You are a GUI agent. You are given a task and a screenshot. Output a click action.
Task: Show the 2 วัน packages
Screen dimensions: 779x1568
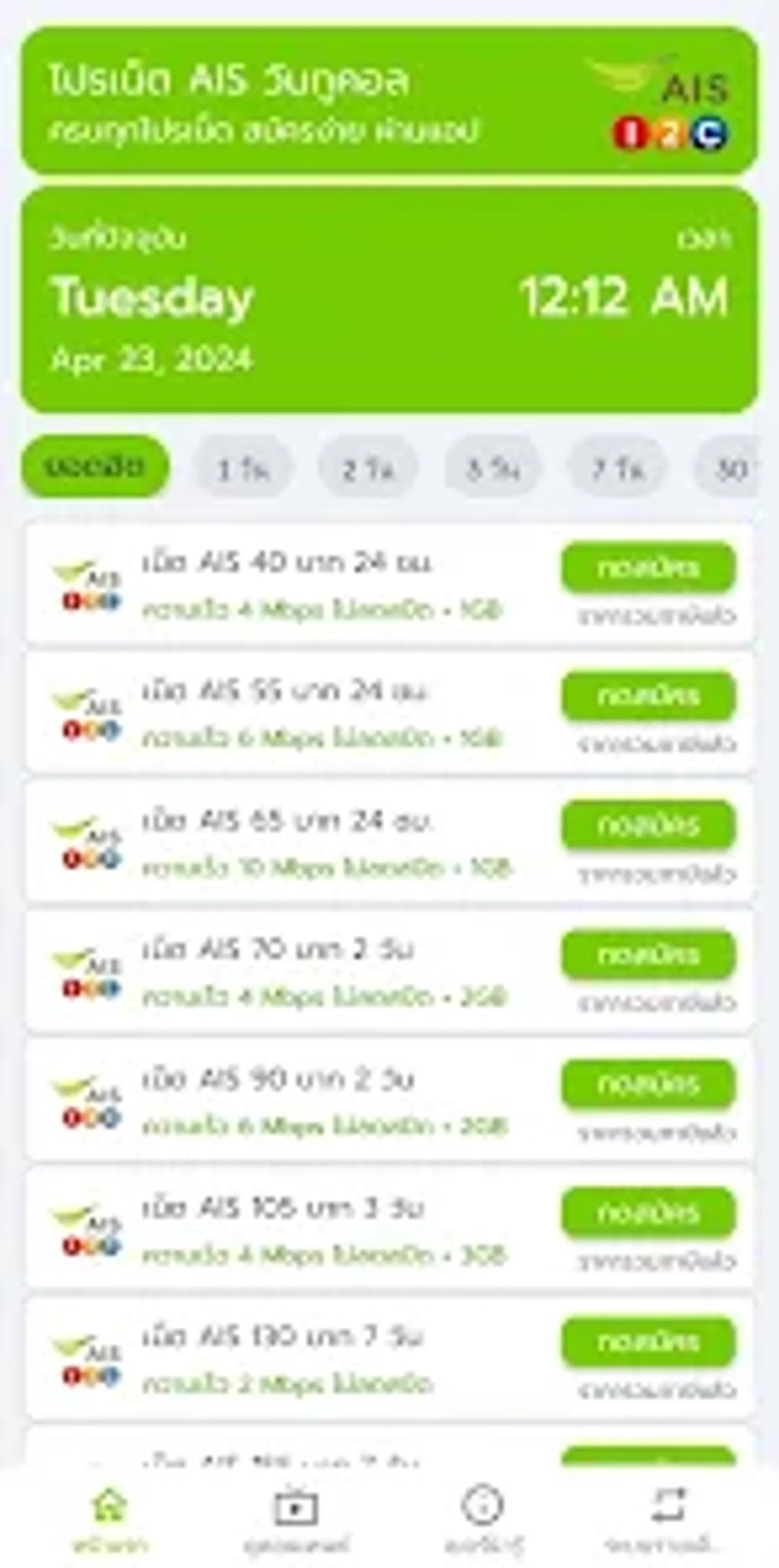[x=367, y=469]
